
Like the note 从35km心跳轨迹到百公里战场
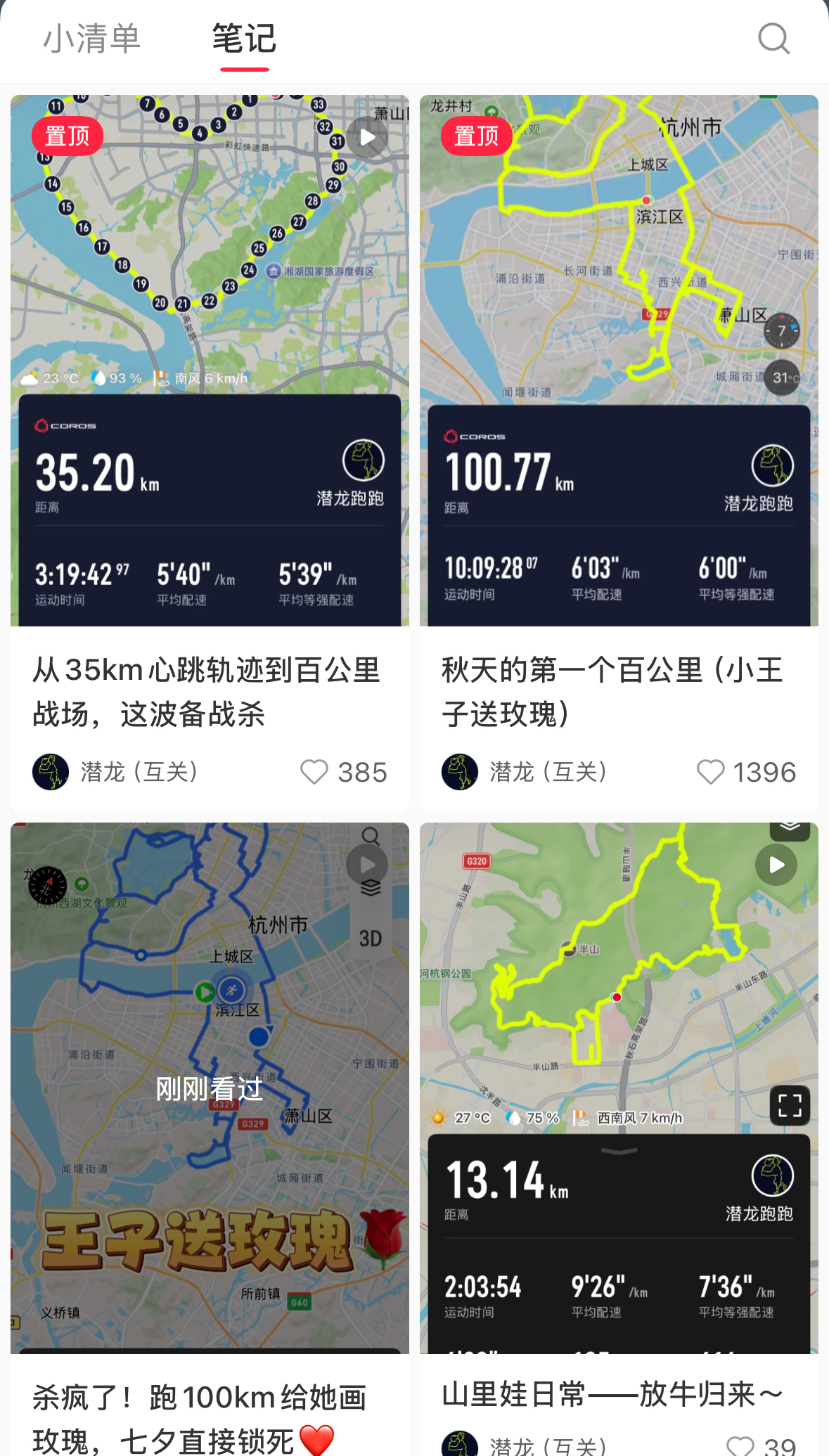pyautogui.click(x=314, y=772)
